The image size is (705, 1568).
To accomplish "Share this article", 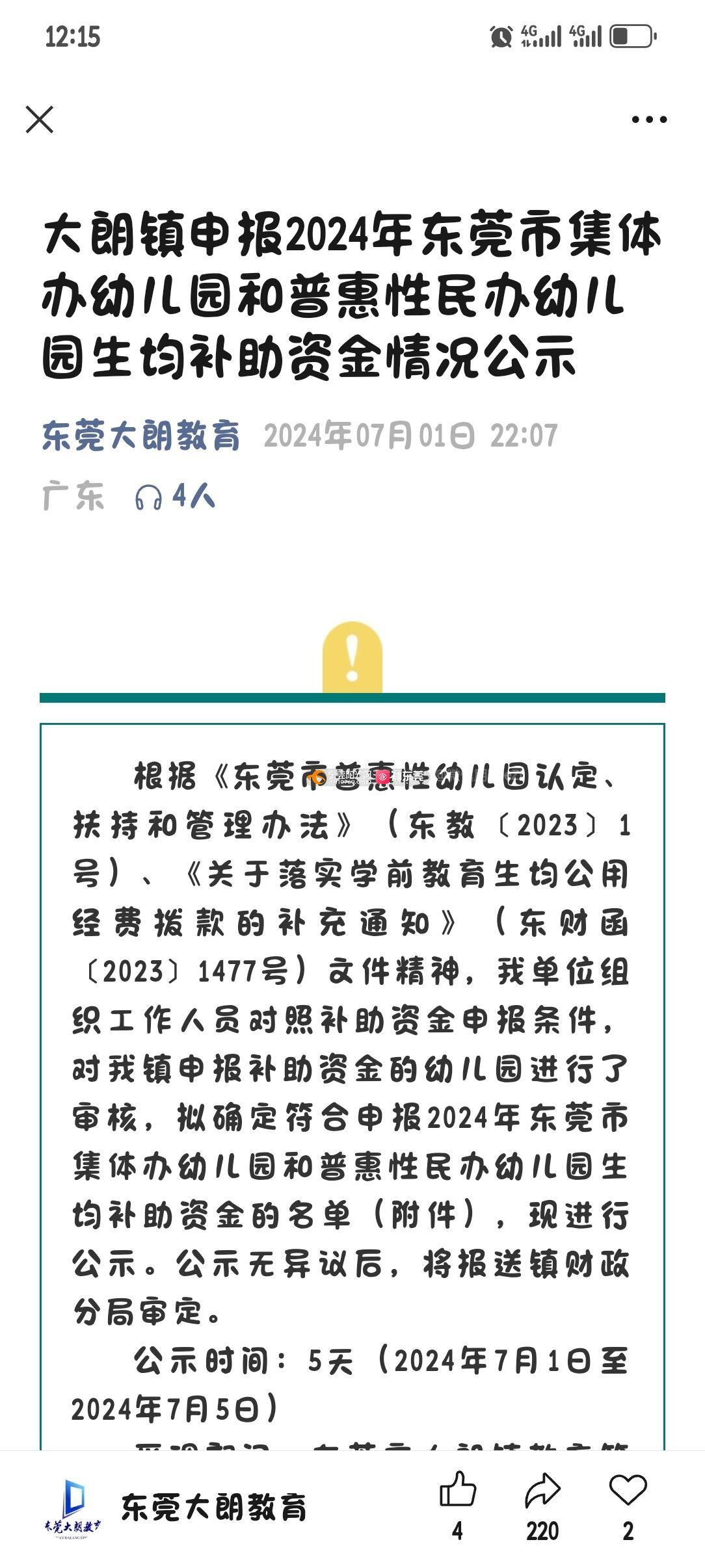I will click(x=542, y=1489).
